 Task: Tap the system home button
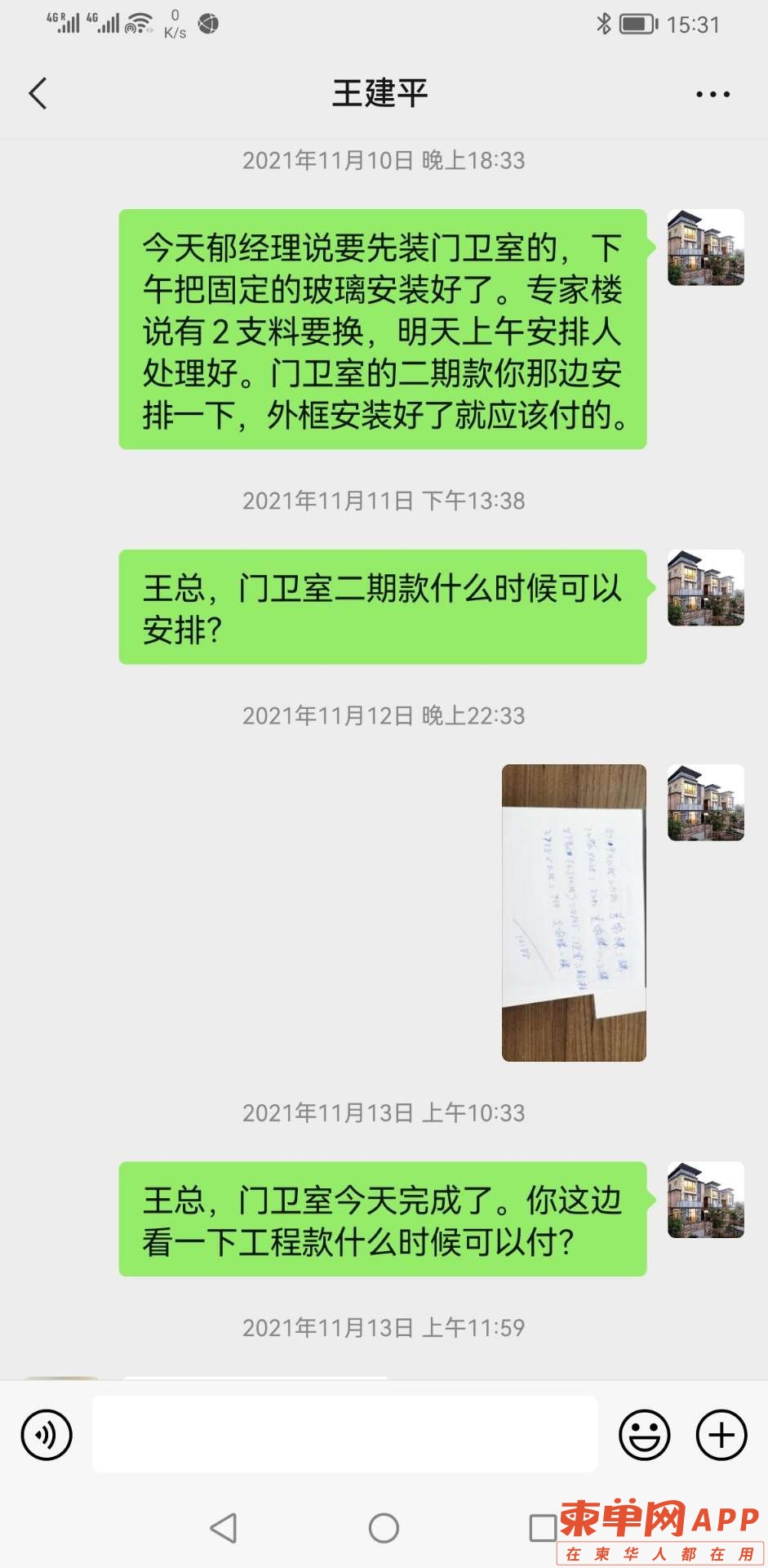pos(384,1528)
